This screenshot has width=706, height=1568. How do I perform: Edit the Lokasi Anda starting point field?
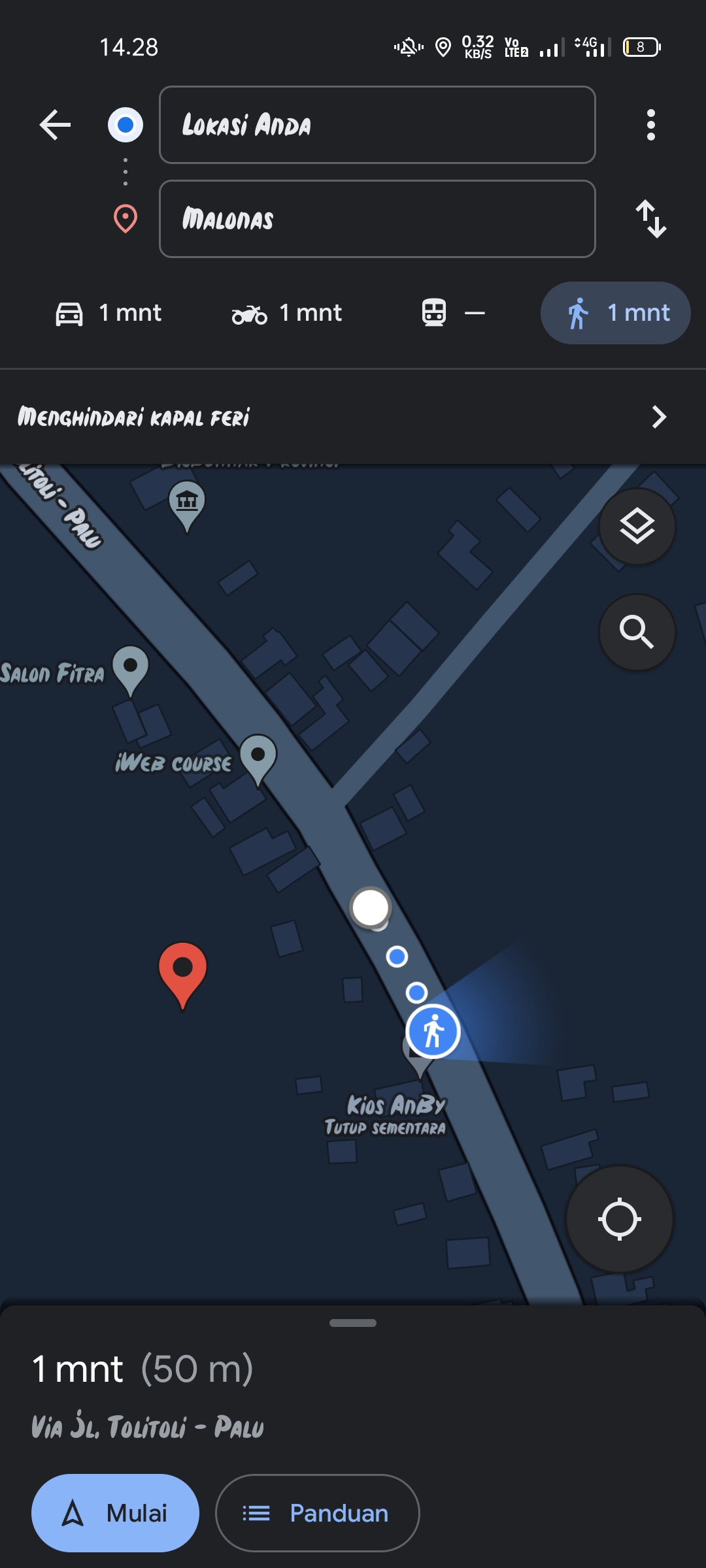(x=377, y=125)
